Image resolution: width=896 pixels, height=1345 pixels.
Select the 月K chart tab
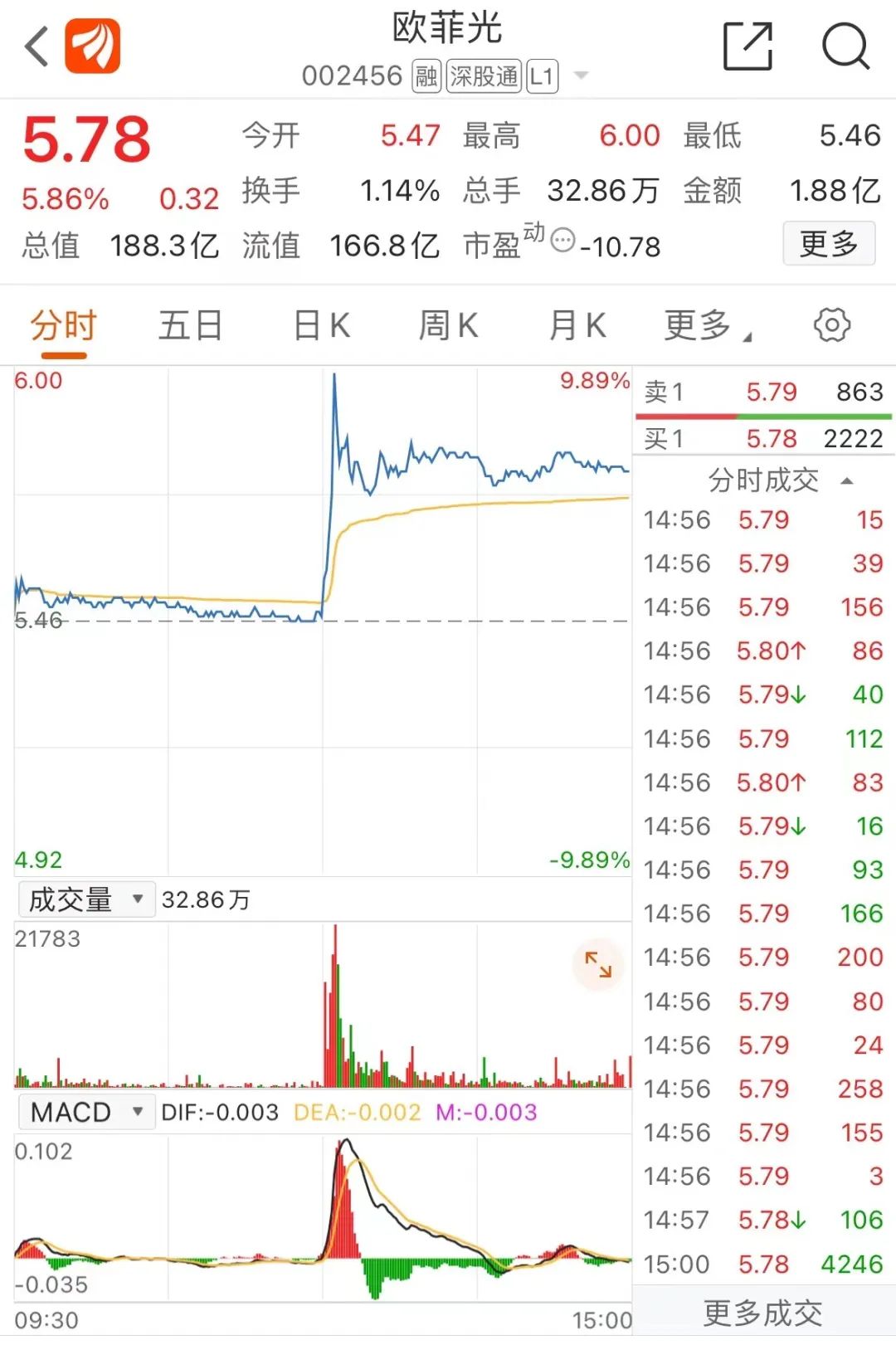(x=577, y=325)
